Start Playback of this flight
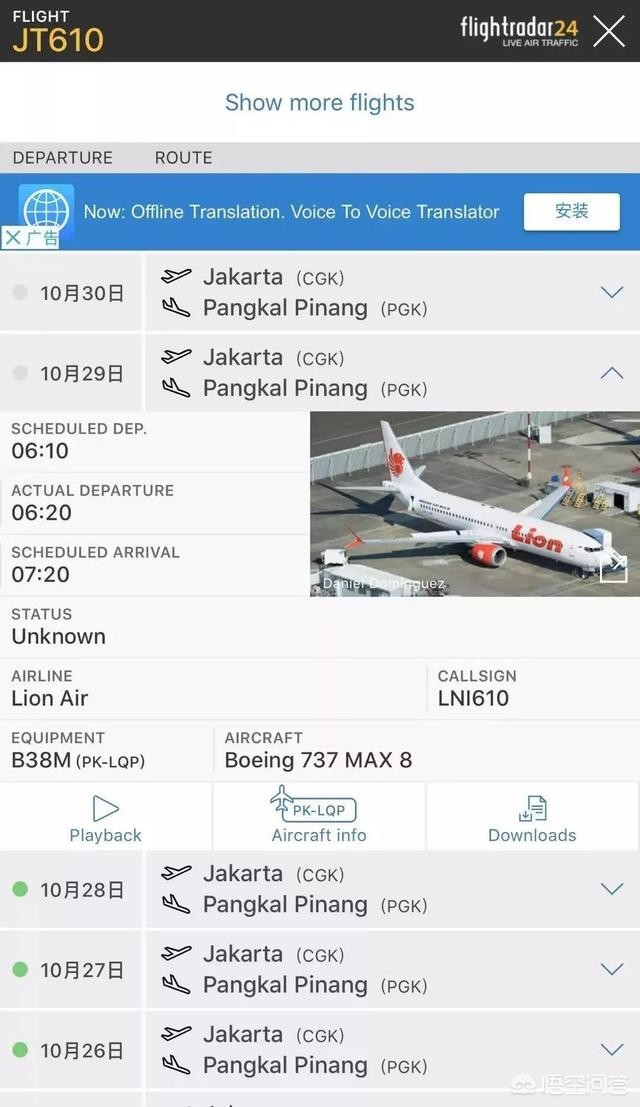The height and width of the screenshot is (1107, 640). [x=106, y=818]
